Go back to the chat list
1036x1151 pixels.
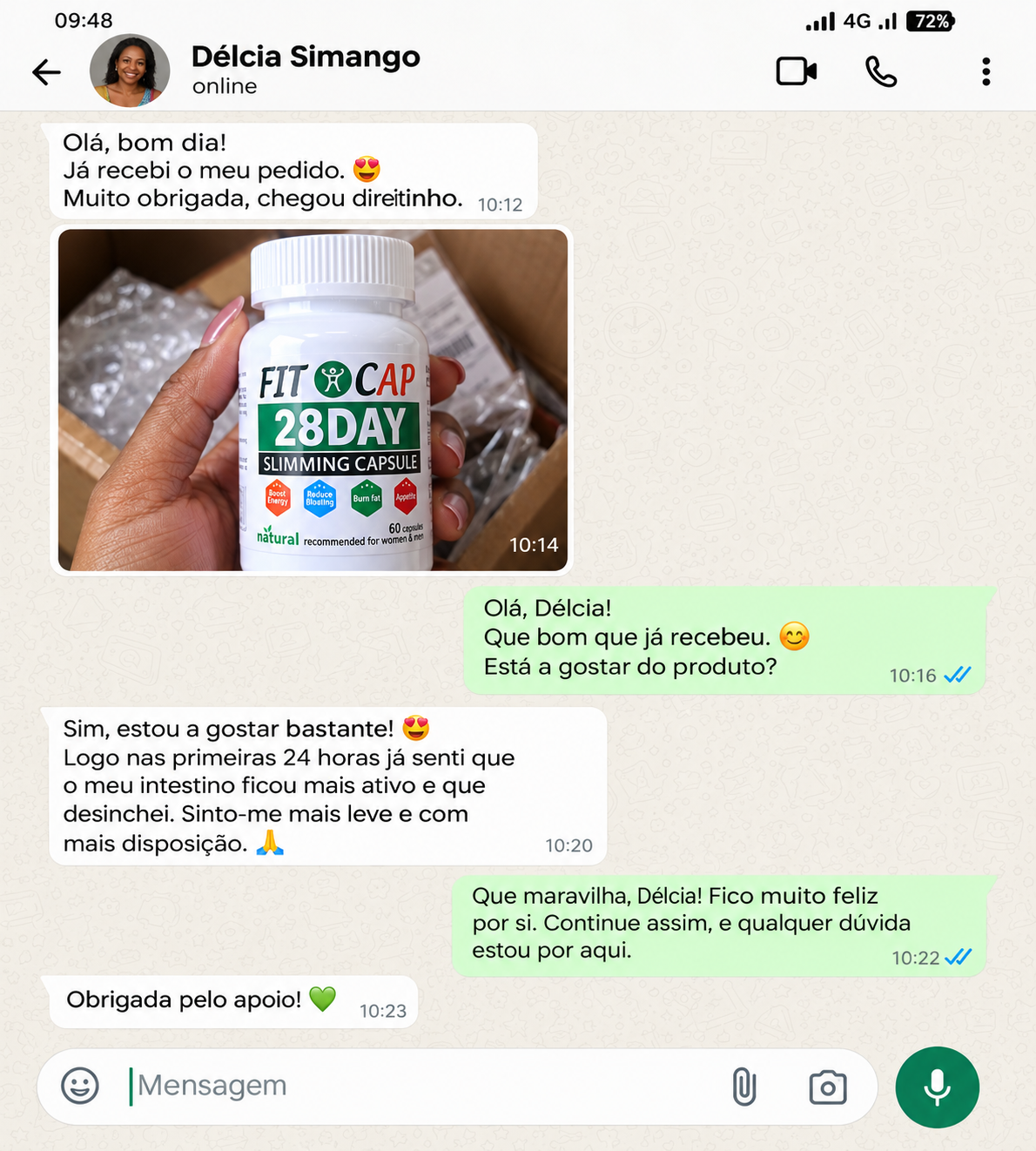point(46,71)
